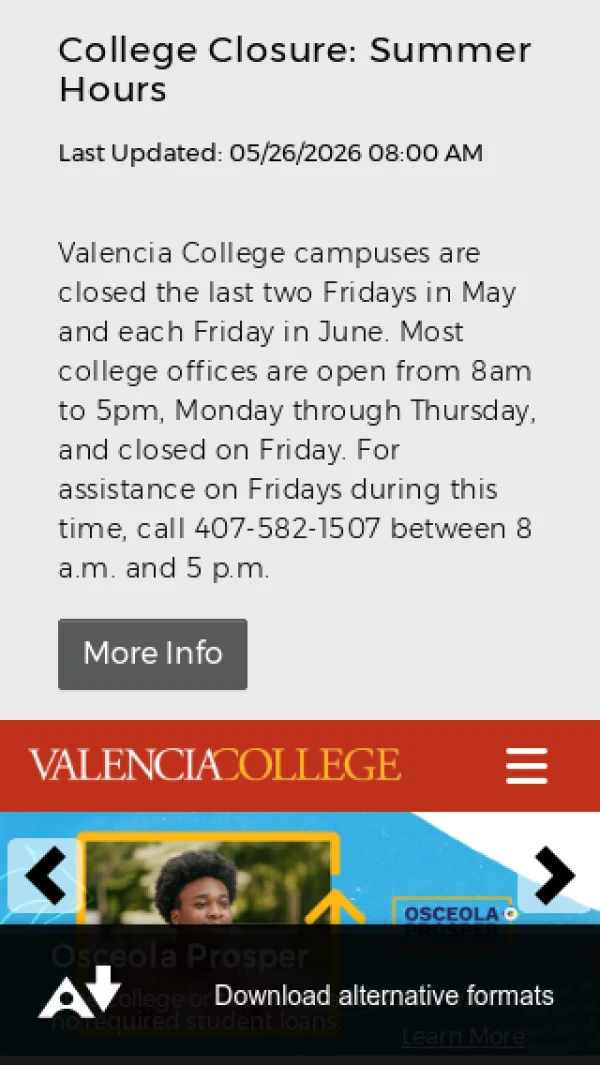Open the Learn More link
This screenshot has width=600, height=1065.
pos(463,1036)
